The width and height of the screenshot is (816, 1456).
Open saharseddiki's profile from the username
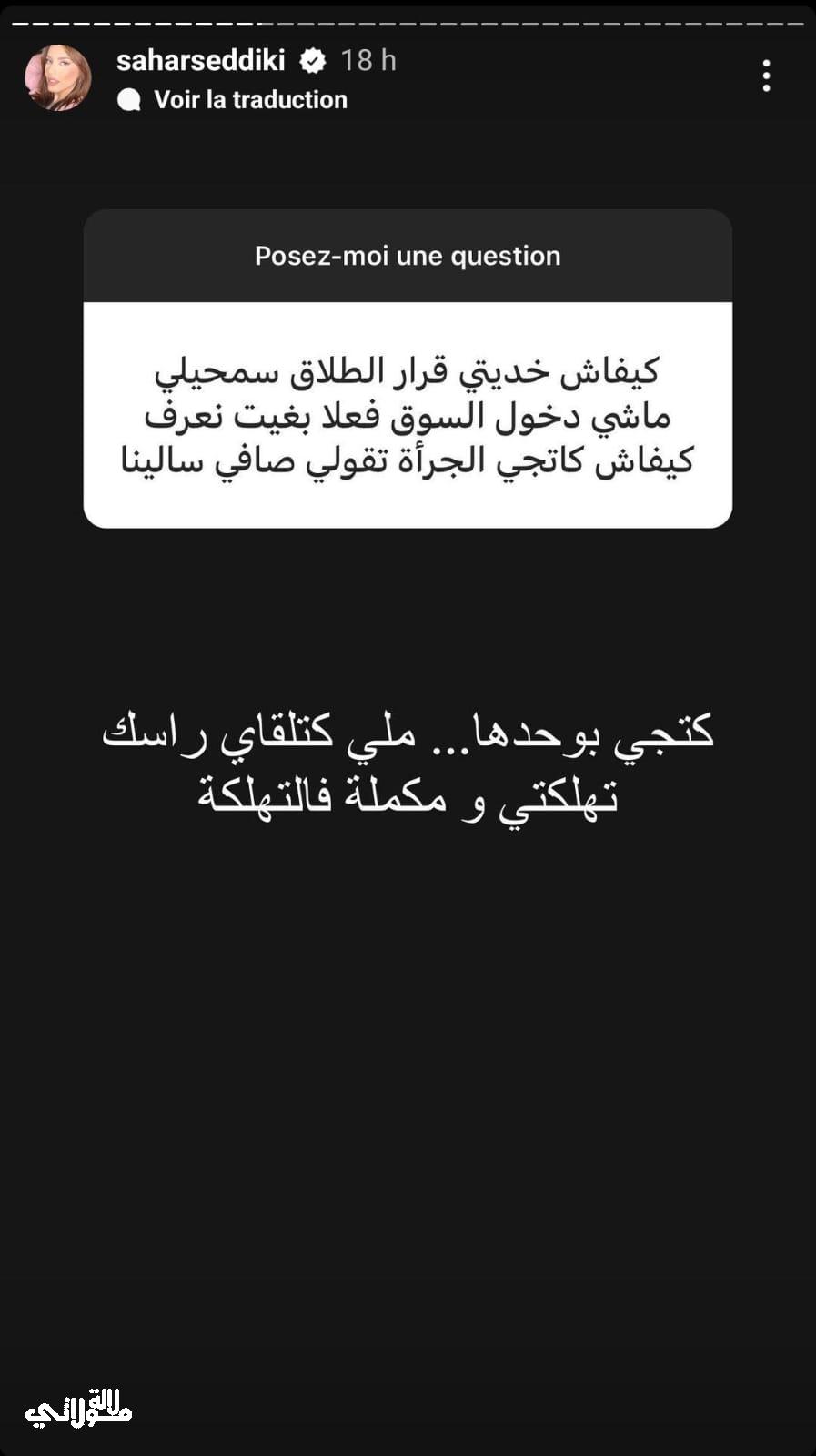click(200, 60)
